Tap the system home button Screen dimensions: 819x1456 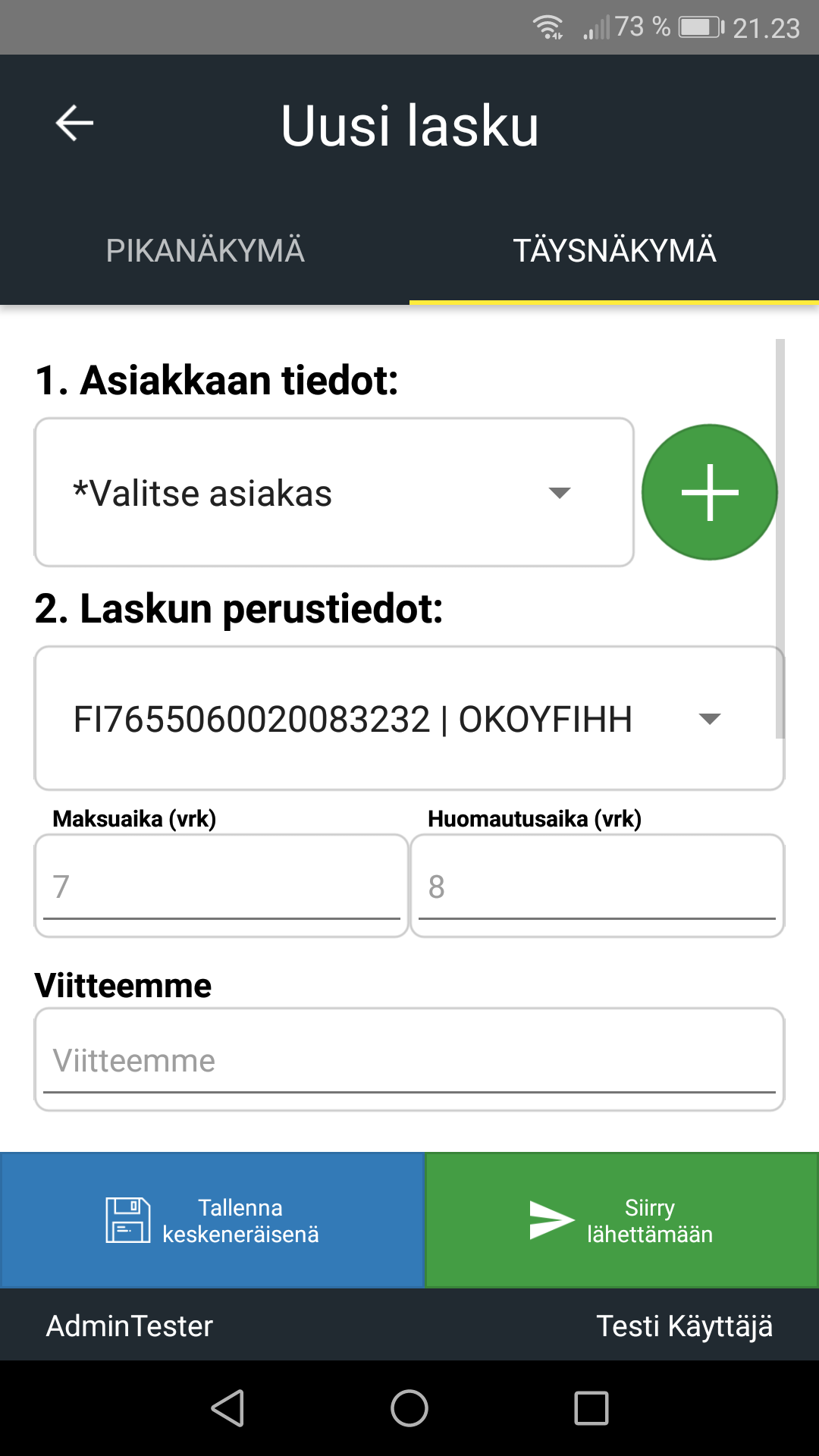409,1408
